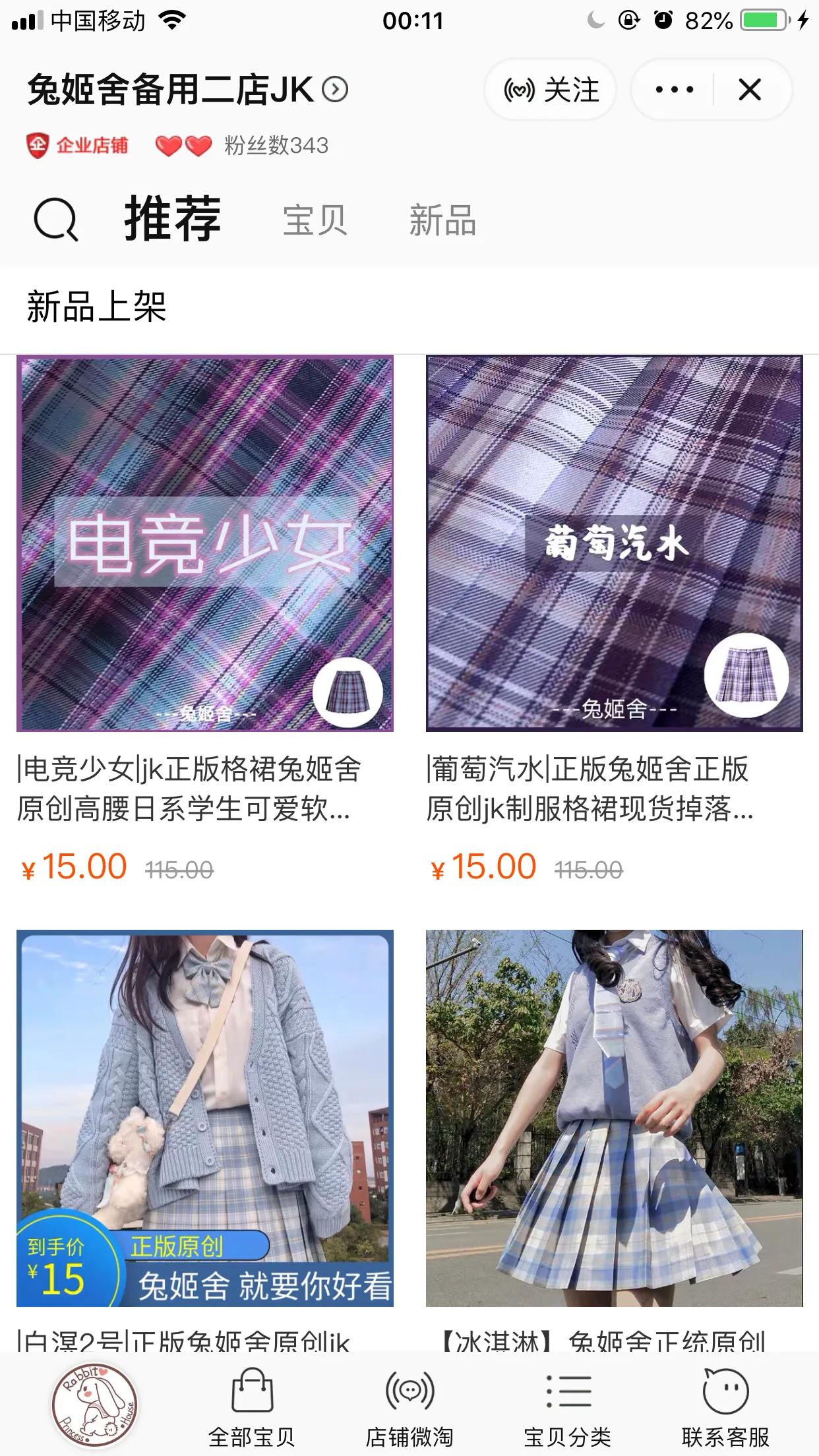Open the search icon at top left
This screenshot has height=1456, width=819.
(x=55, y=221)
